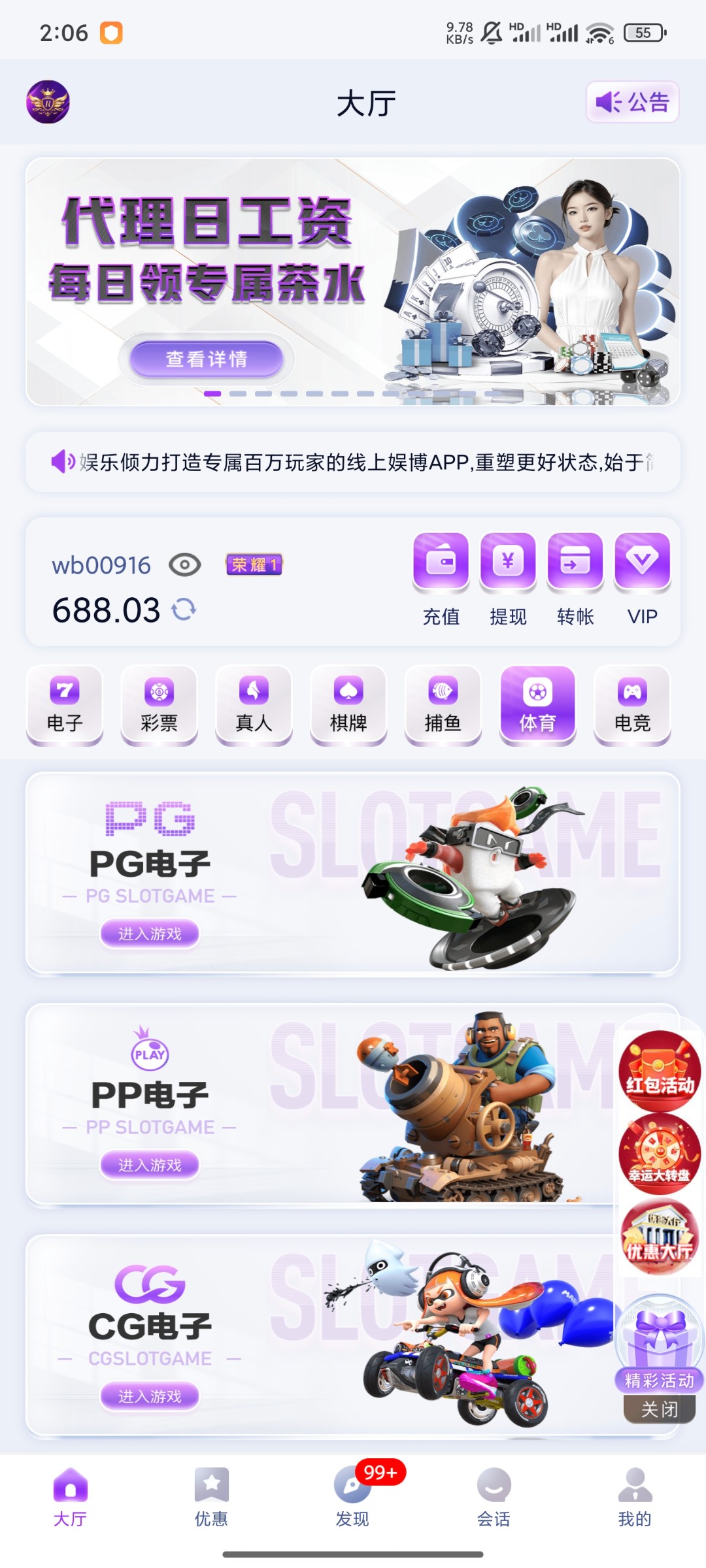This screenshot has height=1568, width=706.
Task: Tap the profile avatar in the header
Action: point(48,102)
